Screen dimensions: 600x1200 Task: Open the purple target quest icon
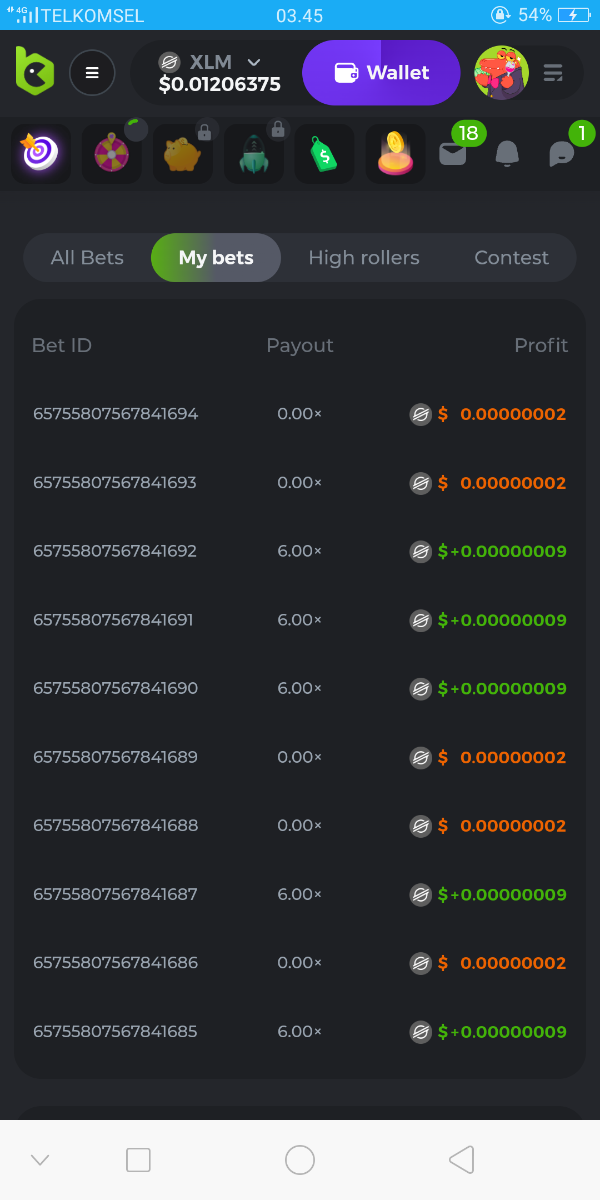point(41,154)
